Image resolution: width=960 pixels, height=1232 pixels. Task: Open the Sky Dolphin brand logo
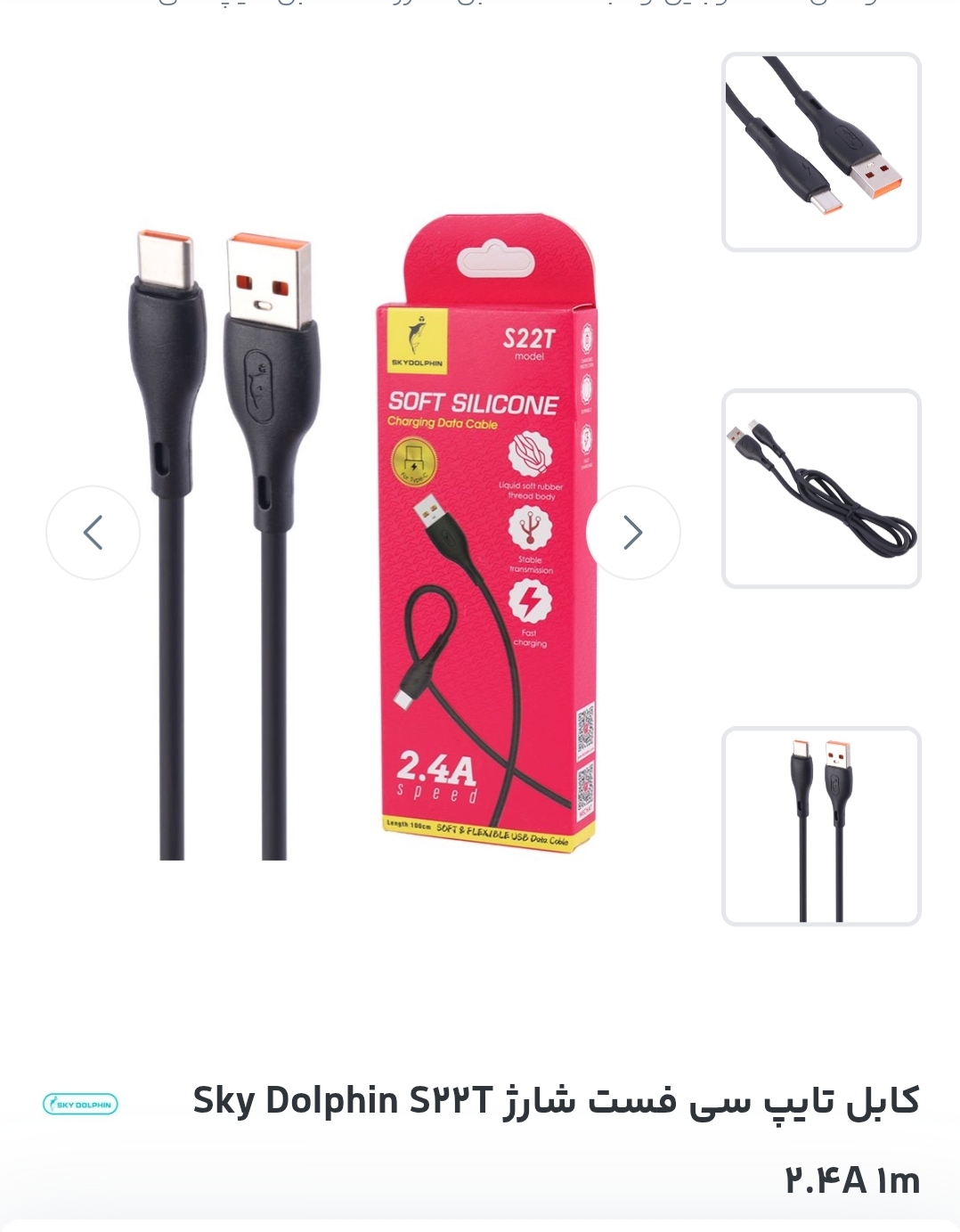[x=80, y=1104]
